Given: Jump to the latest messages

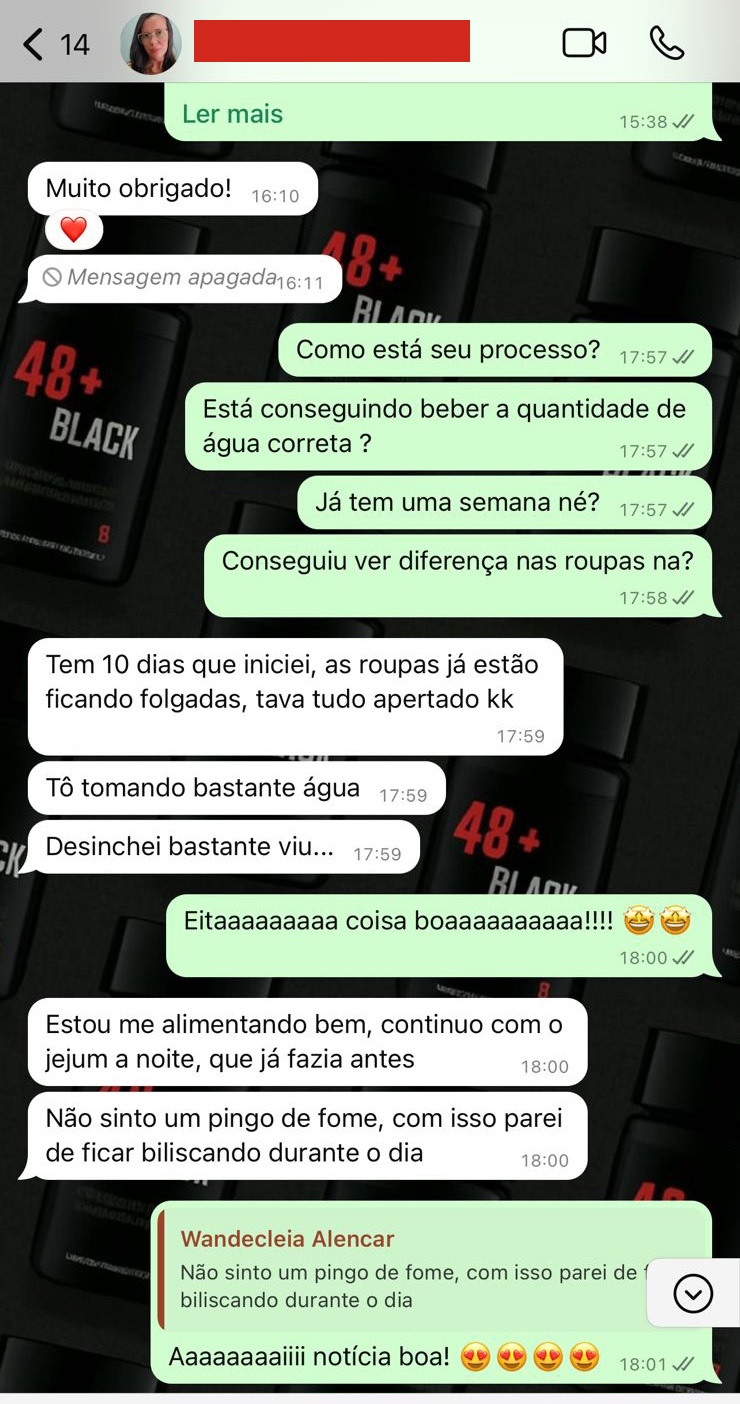Looking at the screenshot, I should 693,1293.
